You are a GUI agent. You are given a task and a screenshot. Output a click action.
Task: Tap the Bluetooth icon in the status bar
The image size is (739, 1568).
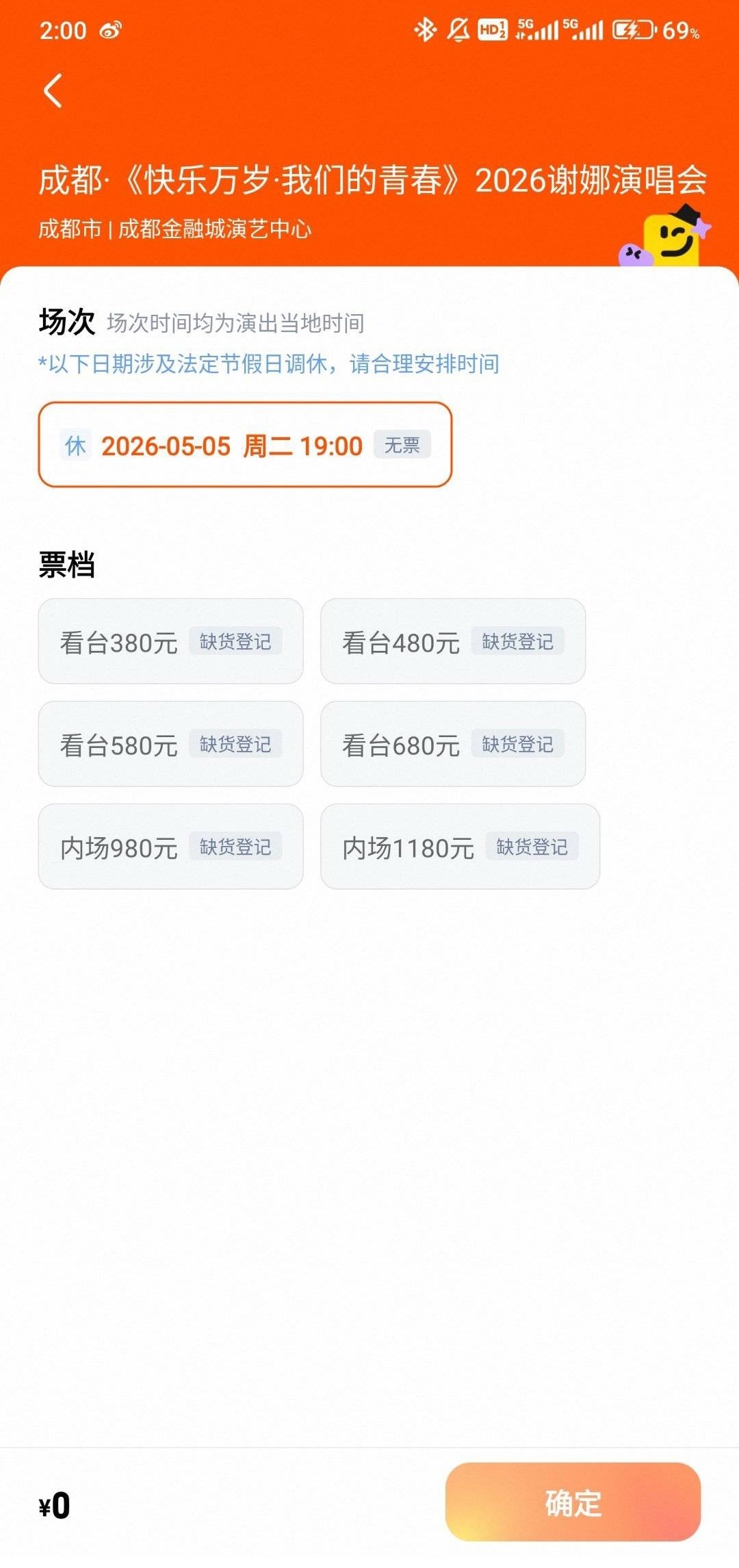(426, 30)
